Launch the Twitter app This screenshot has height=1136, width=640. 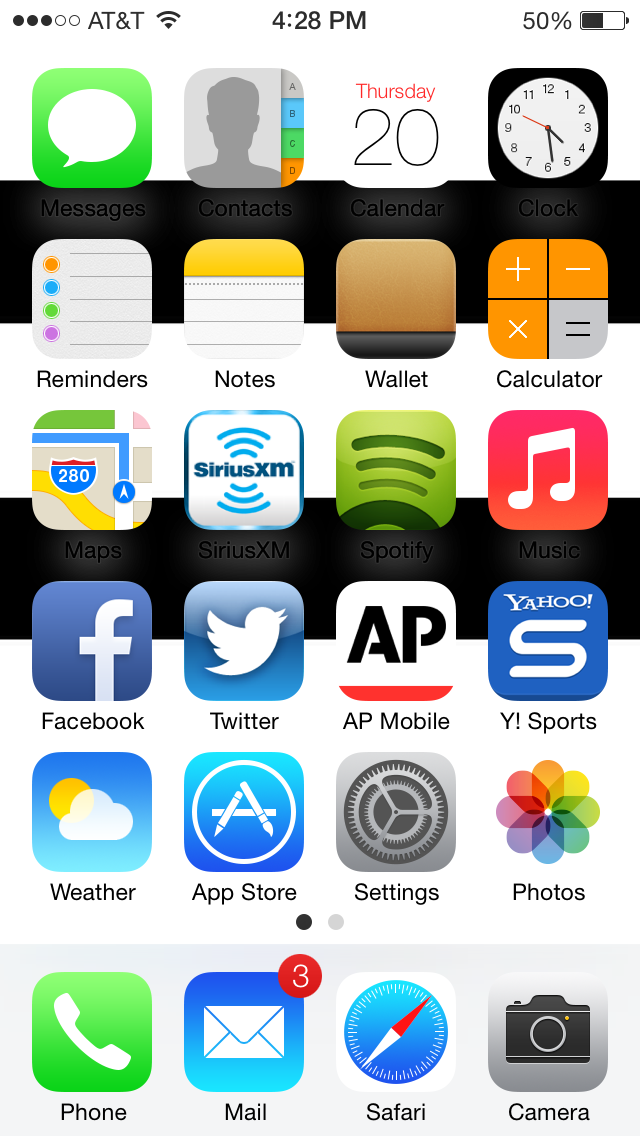point(244,641)
